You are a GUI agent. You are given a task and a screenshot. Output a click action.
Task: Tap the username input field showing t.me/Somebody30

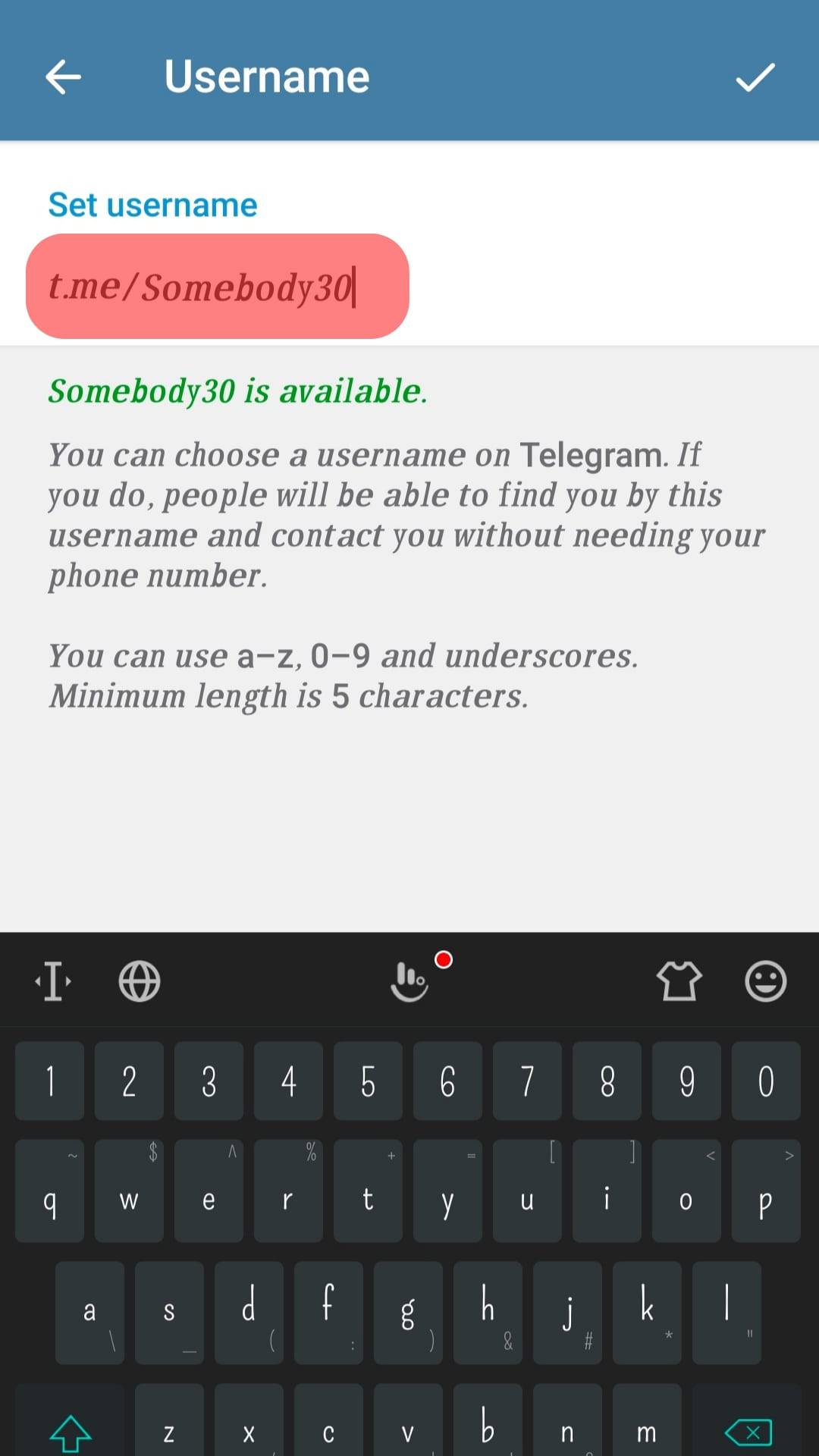(x=216, y=287)
